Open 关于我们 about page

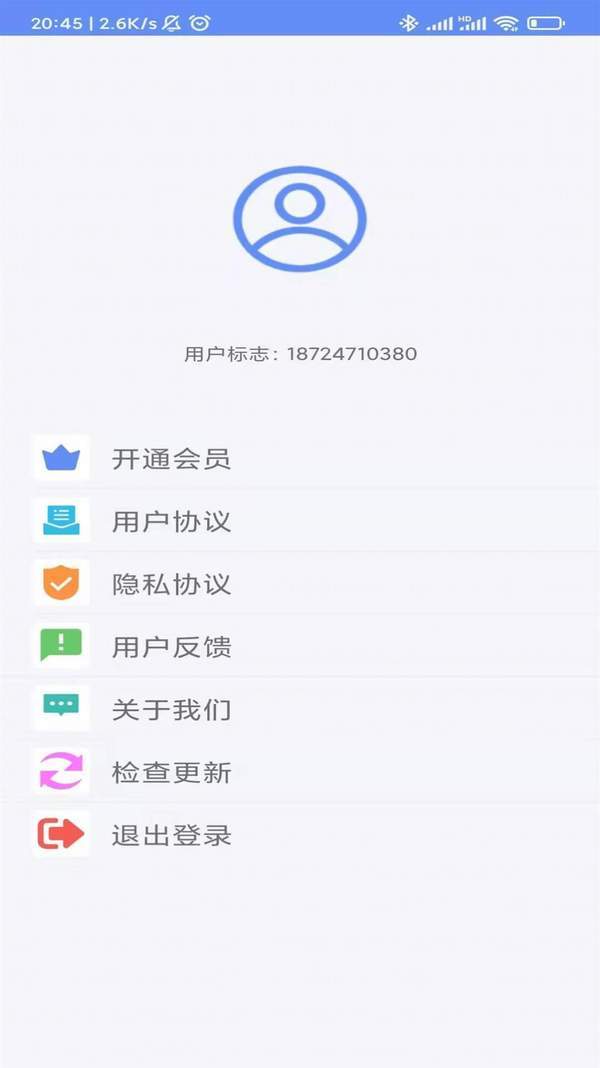[171, 710]
